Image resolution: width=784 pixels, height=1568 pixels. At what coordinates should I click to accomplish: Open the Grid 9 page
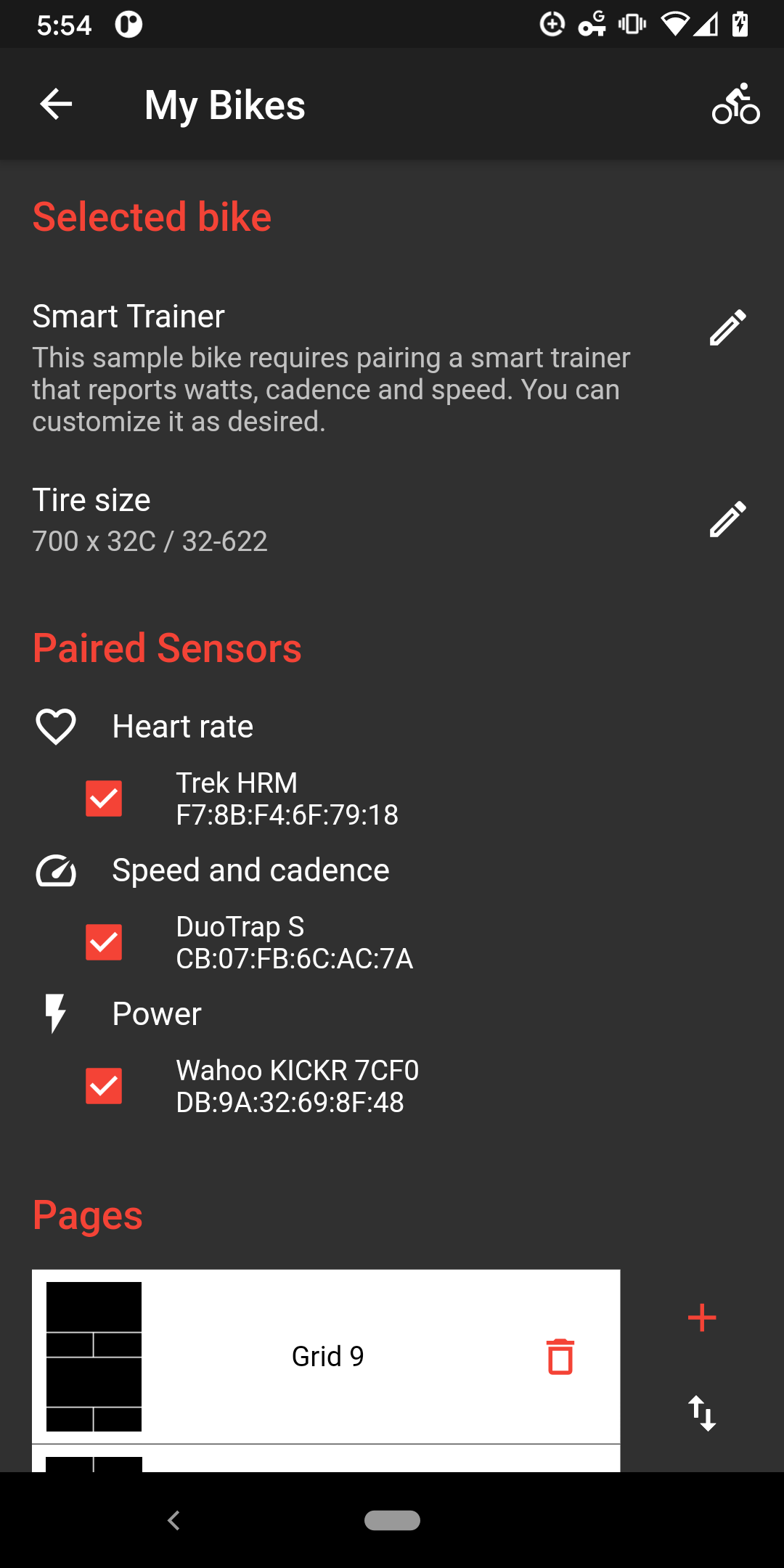pos(327,1356)
